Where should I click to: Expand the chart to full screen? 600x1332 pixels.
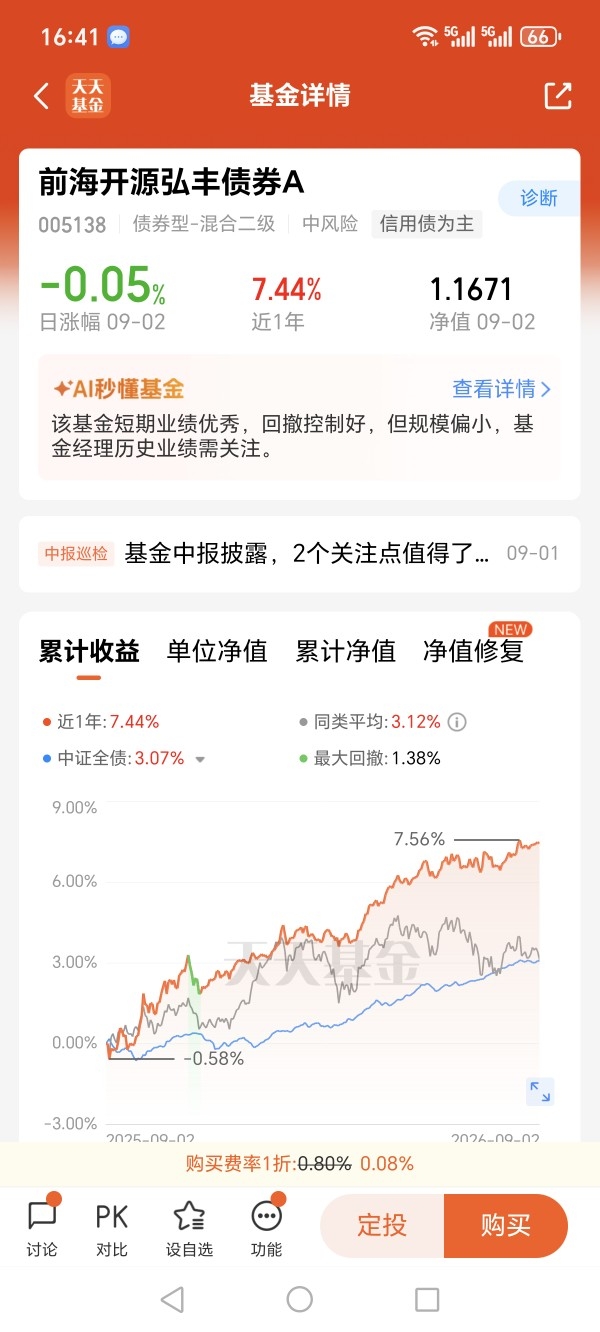pos(540,1091)
